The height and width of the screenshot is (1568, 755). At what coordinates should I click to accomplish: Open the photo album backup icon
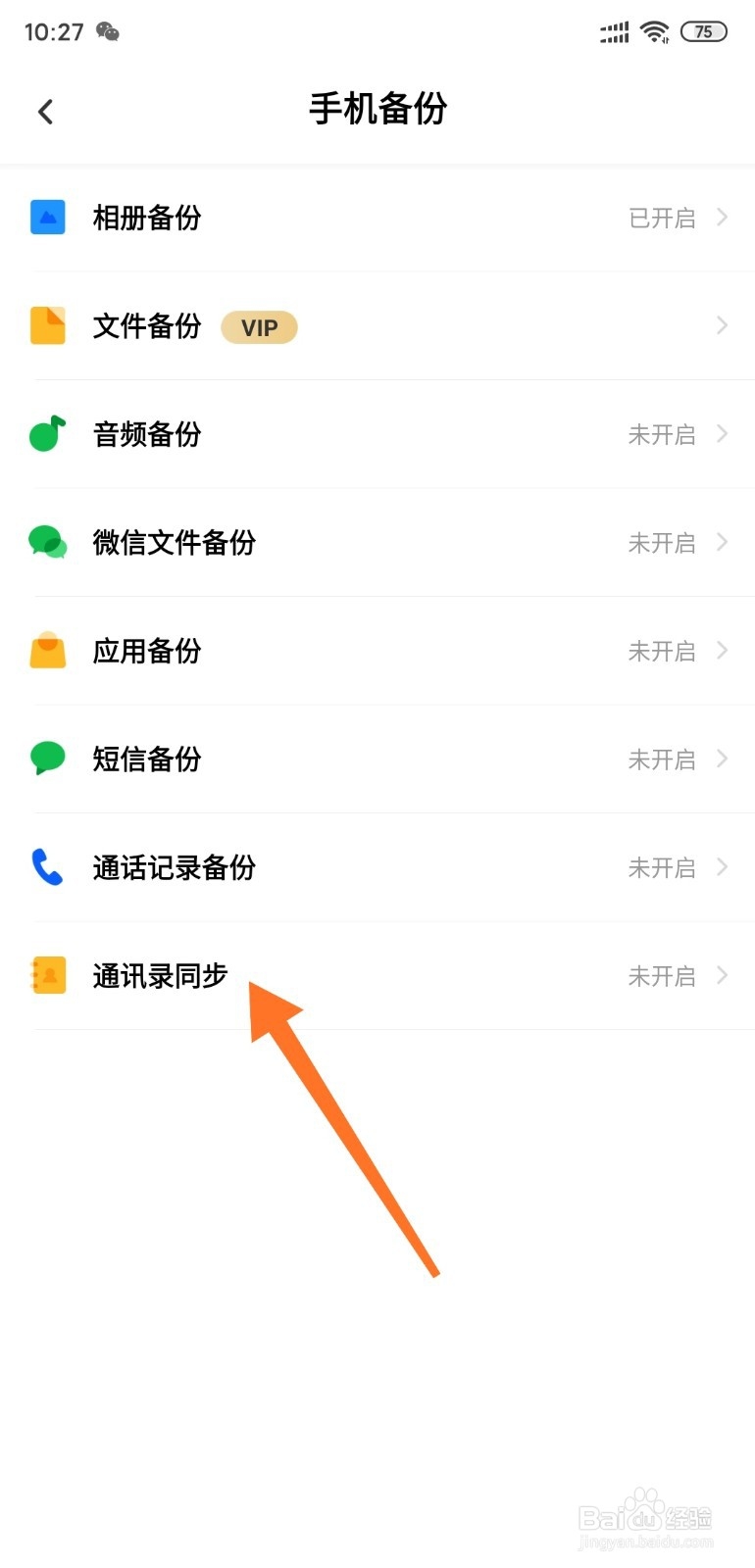coord(47,218)
